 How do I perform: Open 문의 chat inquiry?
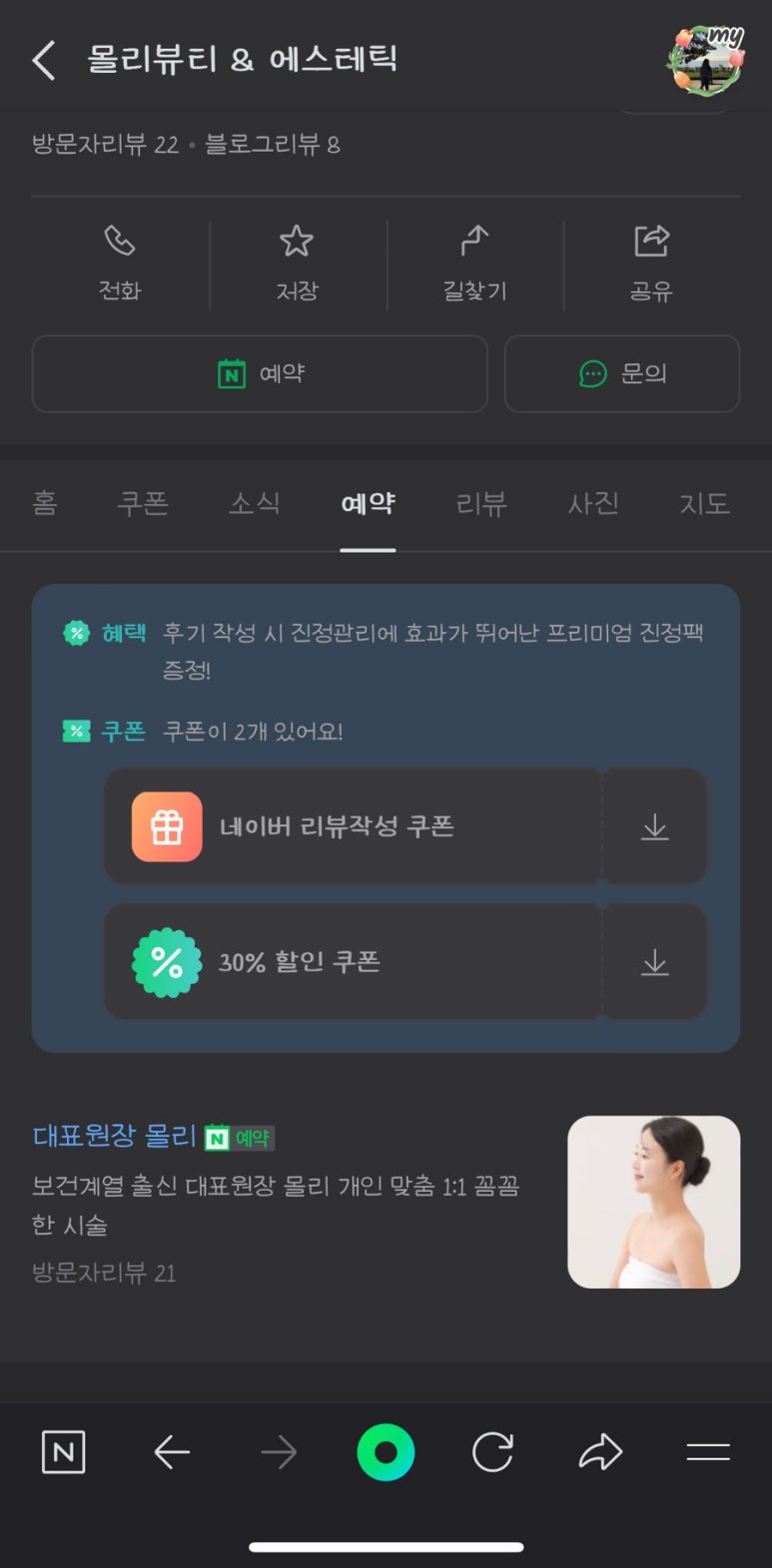click(x=621, y=374)
